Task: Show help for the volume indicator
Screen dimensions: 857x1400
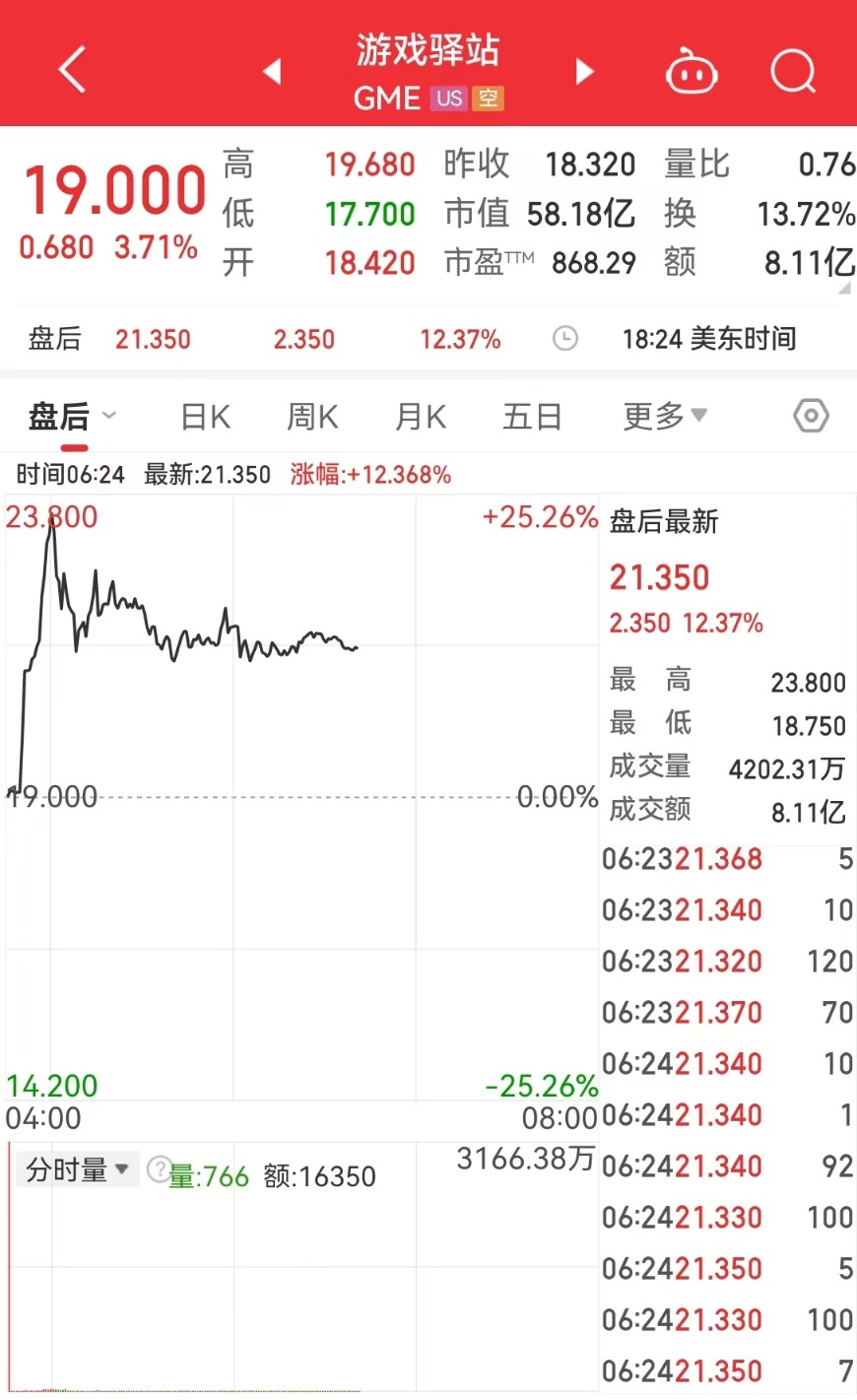Action: tap(158, 1169)
